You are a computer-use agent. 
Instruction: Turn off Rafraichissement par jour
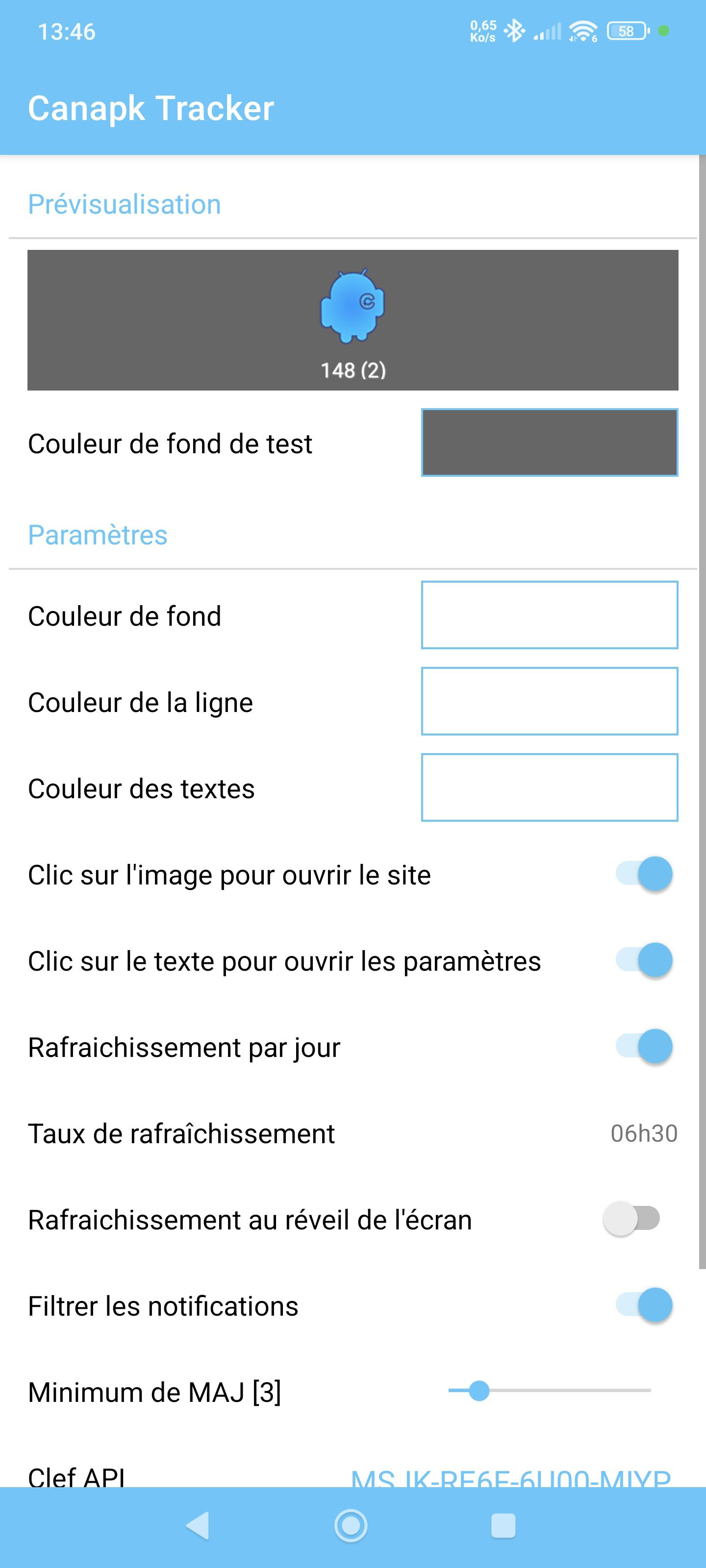tap(644, 1047)
